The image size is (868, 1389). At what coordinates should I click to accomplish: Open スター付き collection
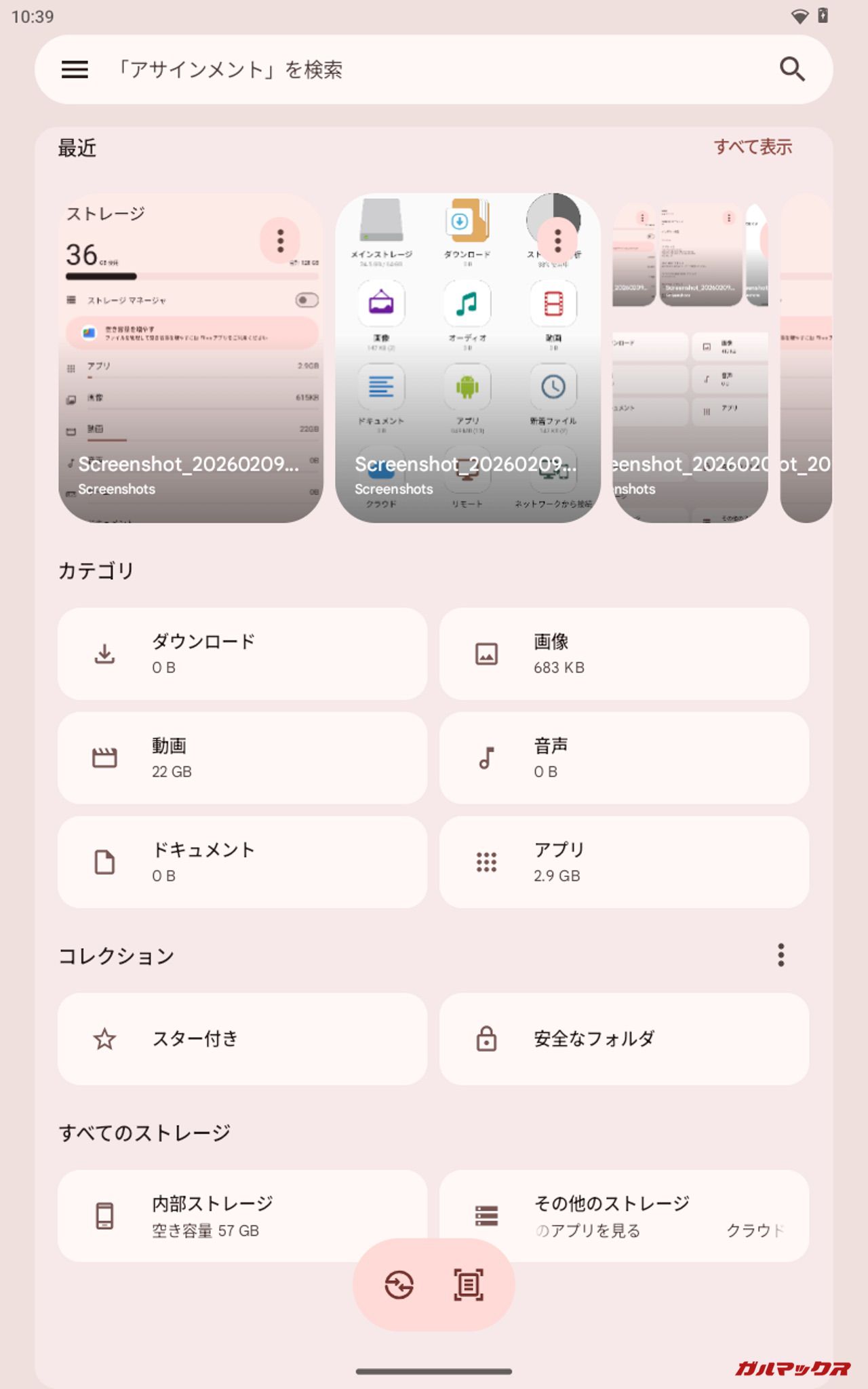point(242,1039)
